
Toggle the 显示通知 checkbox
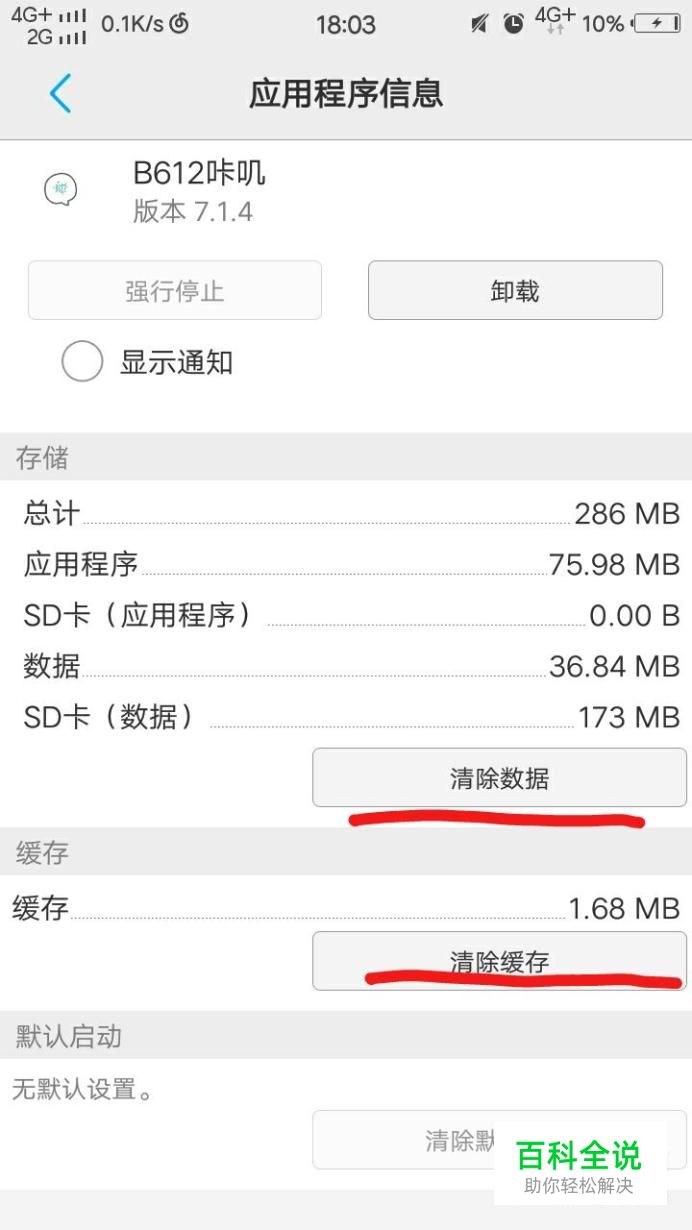point(82,362)
